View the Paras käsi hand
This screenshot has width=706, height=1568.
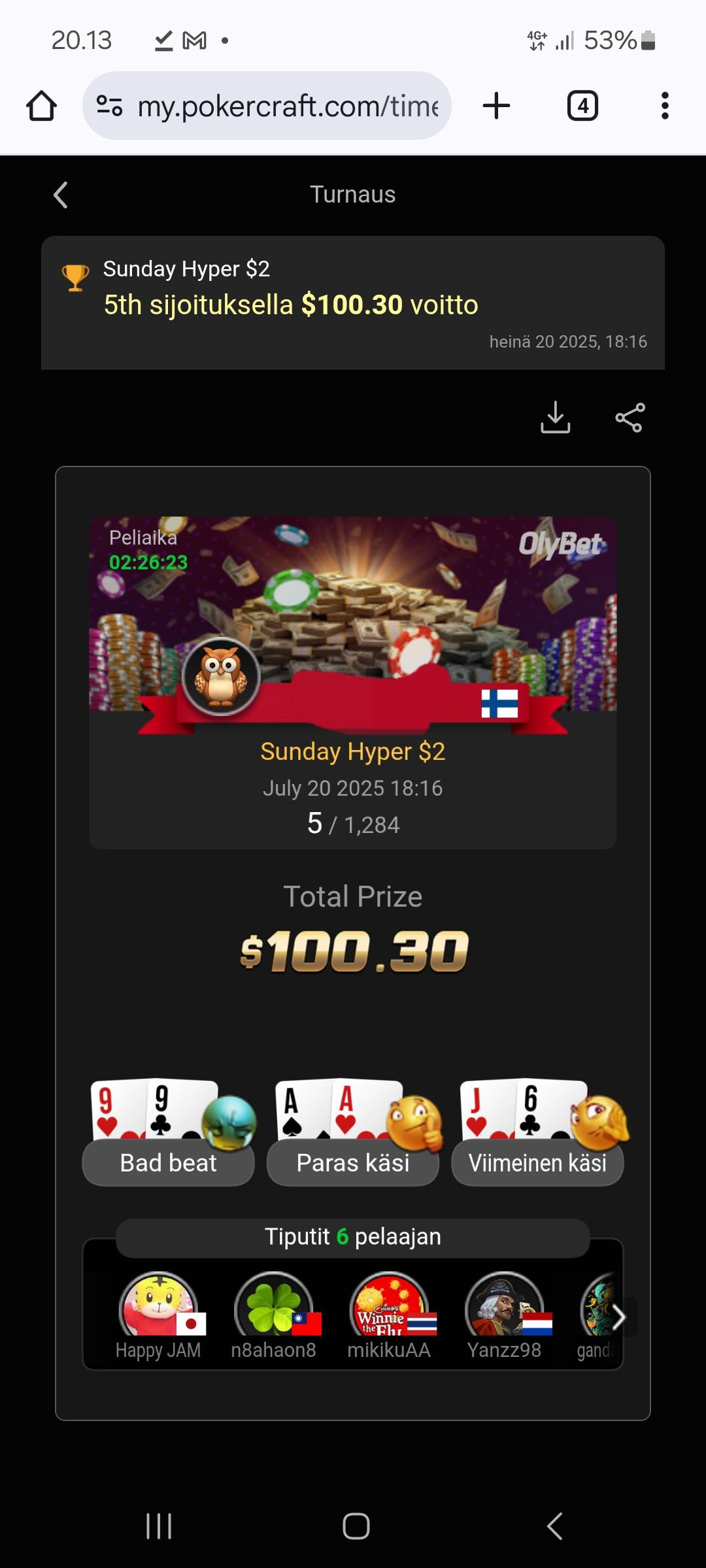352,1162
